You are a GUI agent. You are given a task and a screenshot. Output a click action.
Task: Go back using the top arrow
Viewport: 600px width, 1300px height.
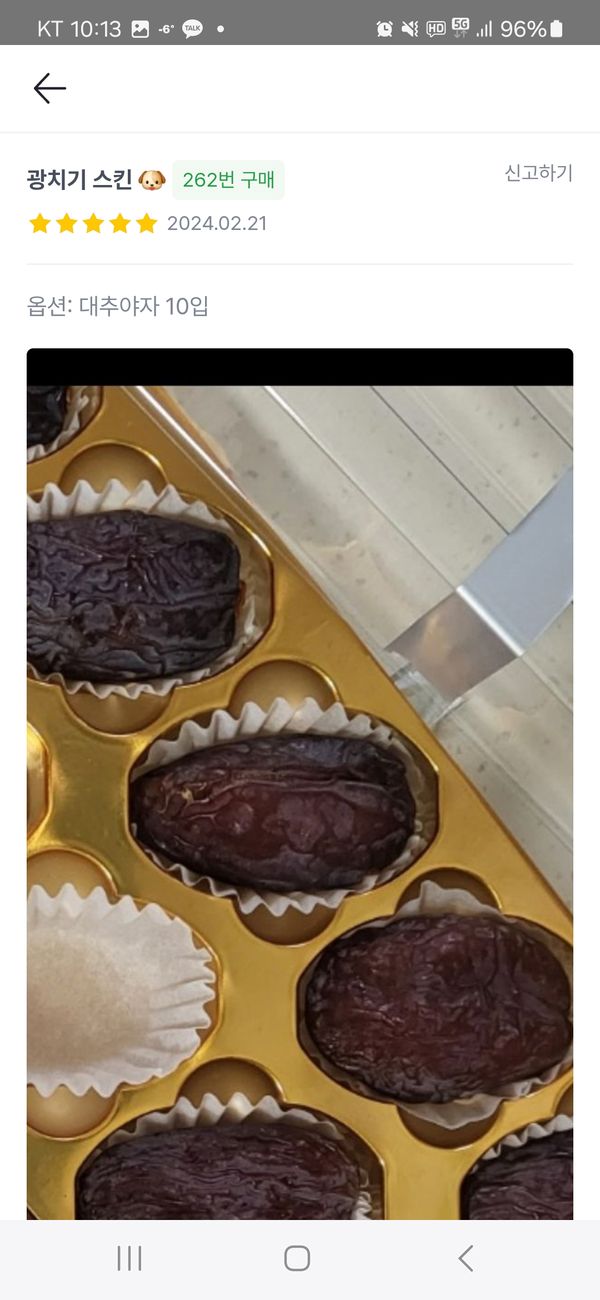point(49,88)
